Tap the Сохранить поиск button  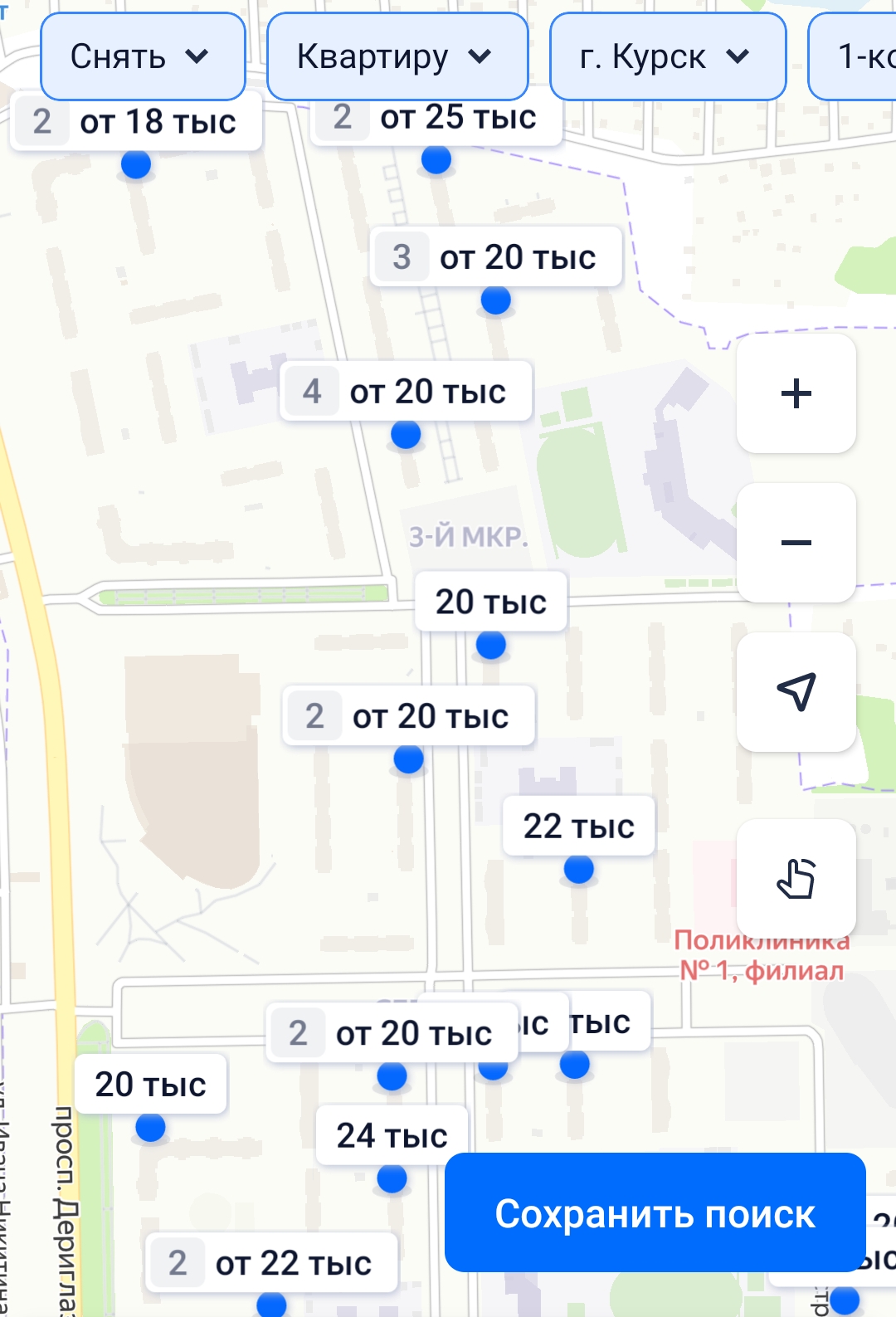[655, 1212]
